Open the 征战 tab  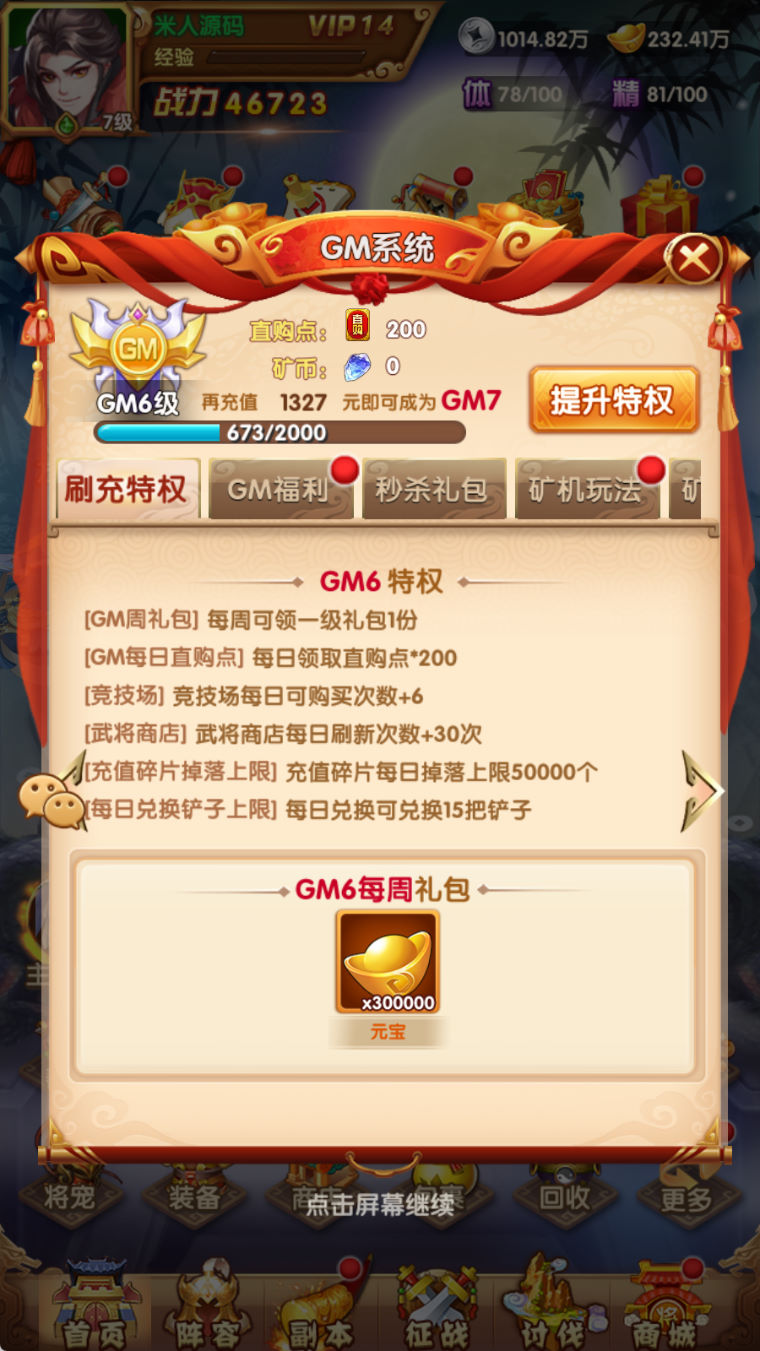435,1305
